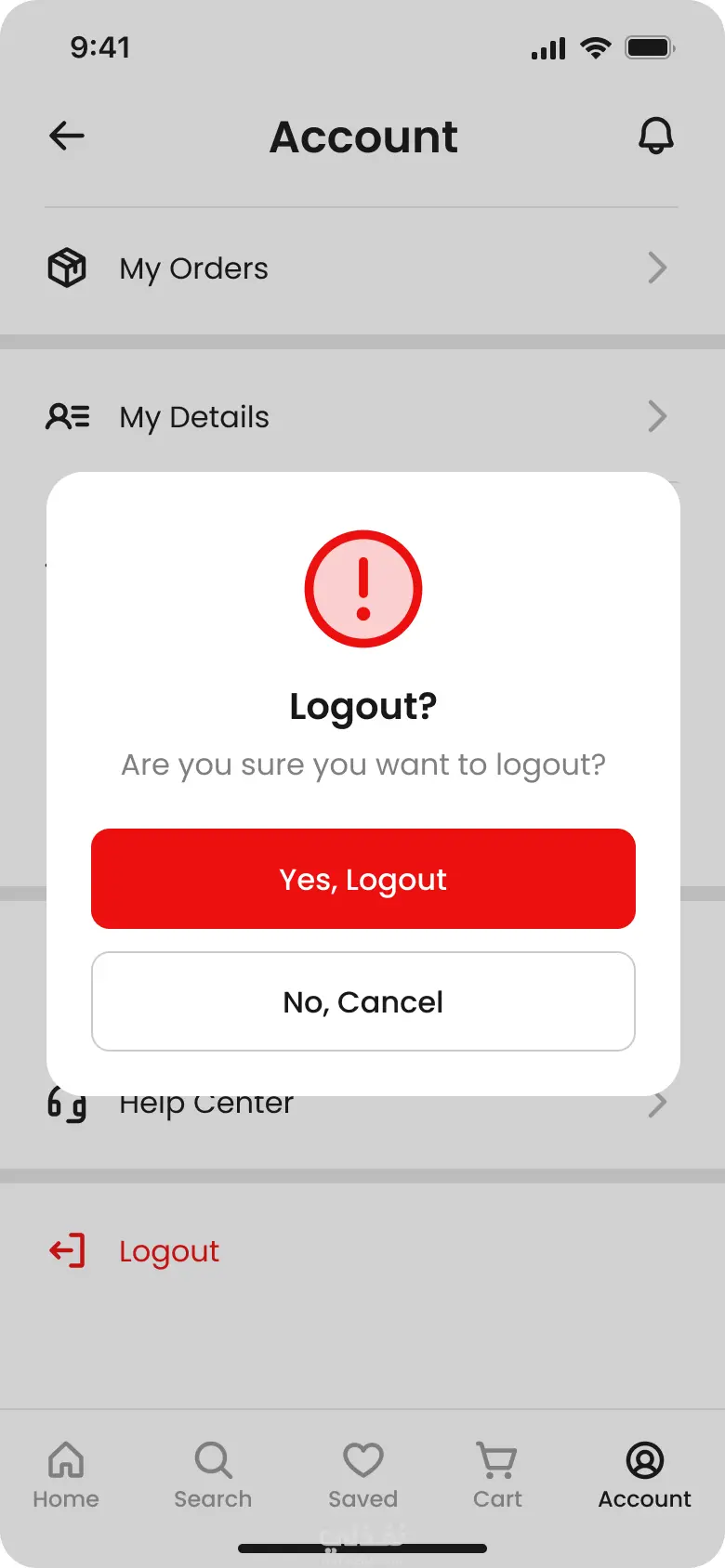Switch to the Cart tab
This screenshot has width=725, height=1568.
pos(497,1475)
